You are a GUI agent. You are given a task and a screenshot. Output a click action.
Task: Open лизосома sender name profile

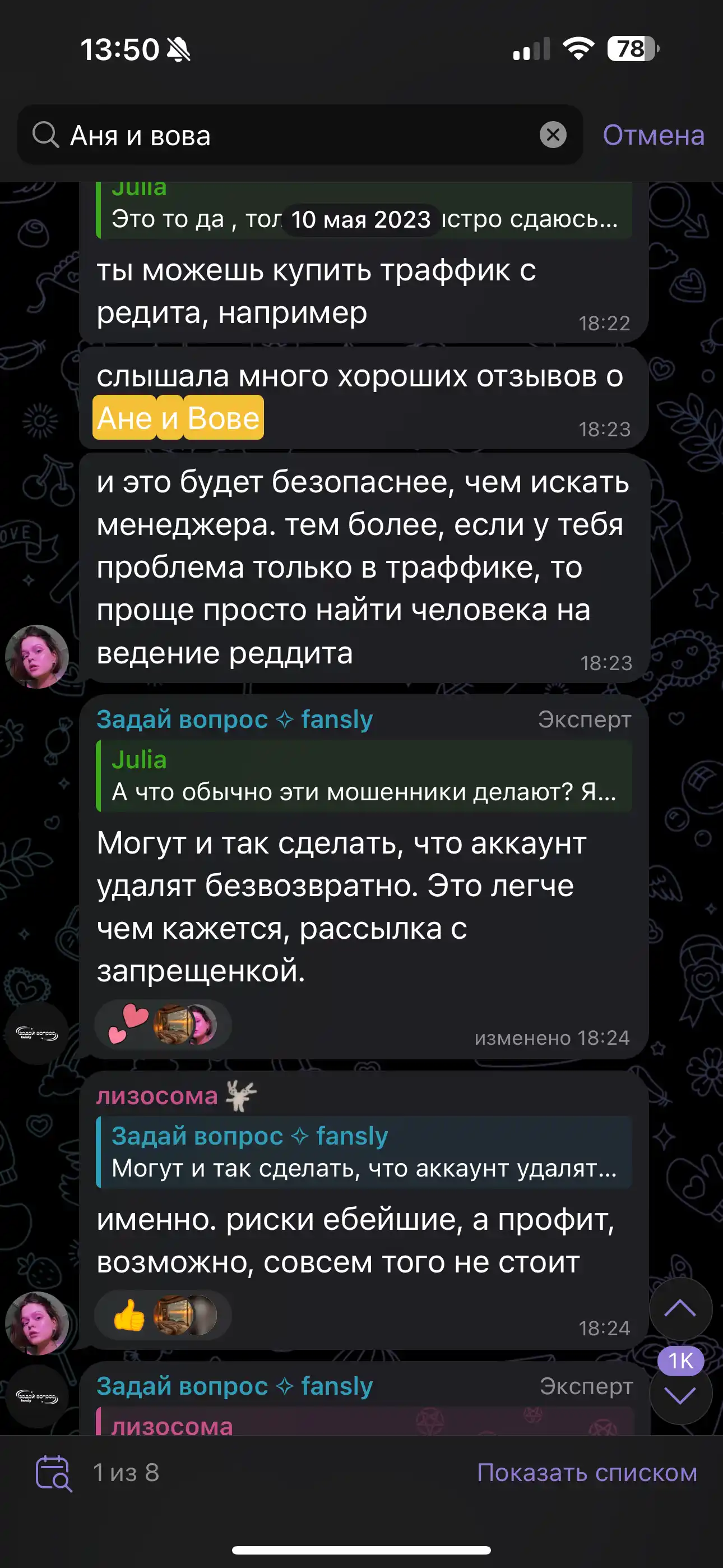click(157, 1096)
